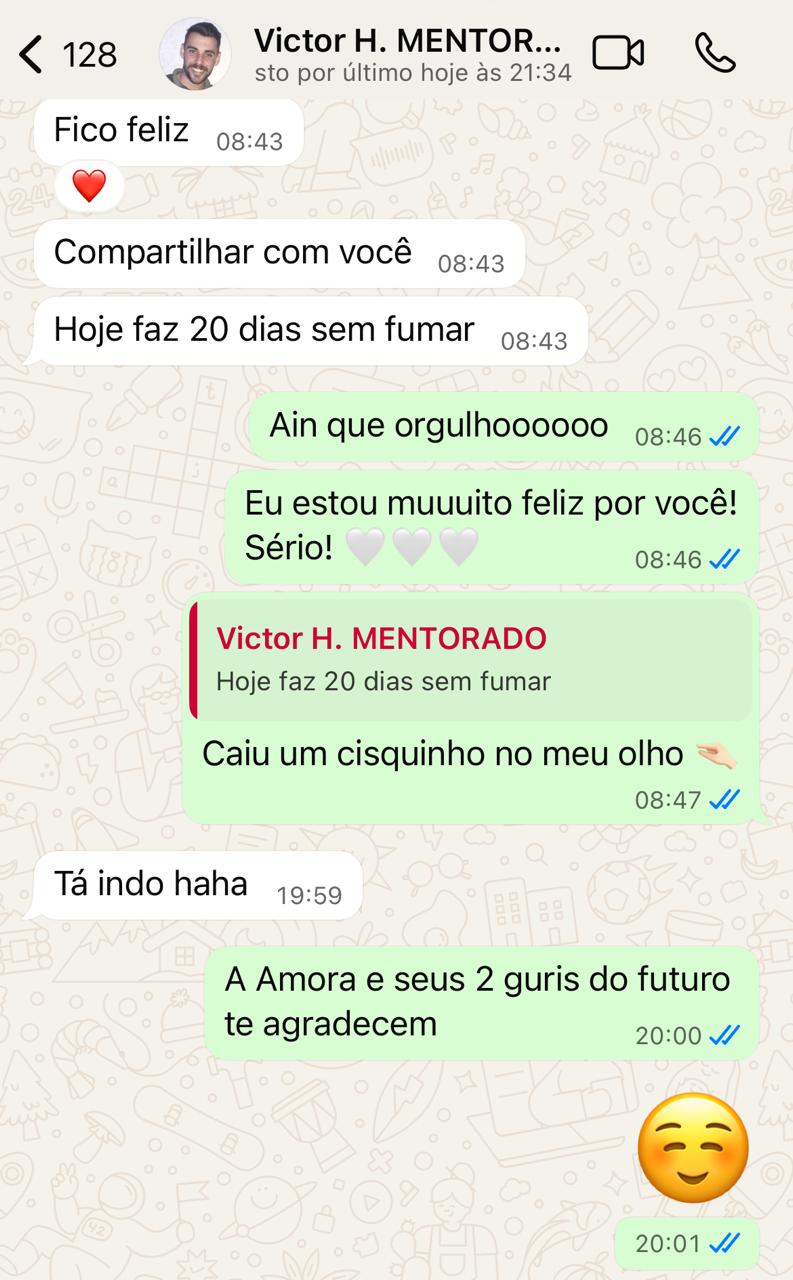
Task: Start a voice call with Victor H.
Action: (x=714, y=54)
